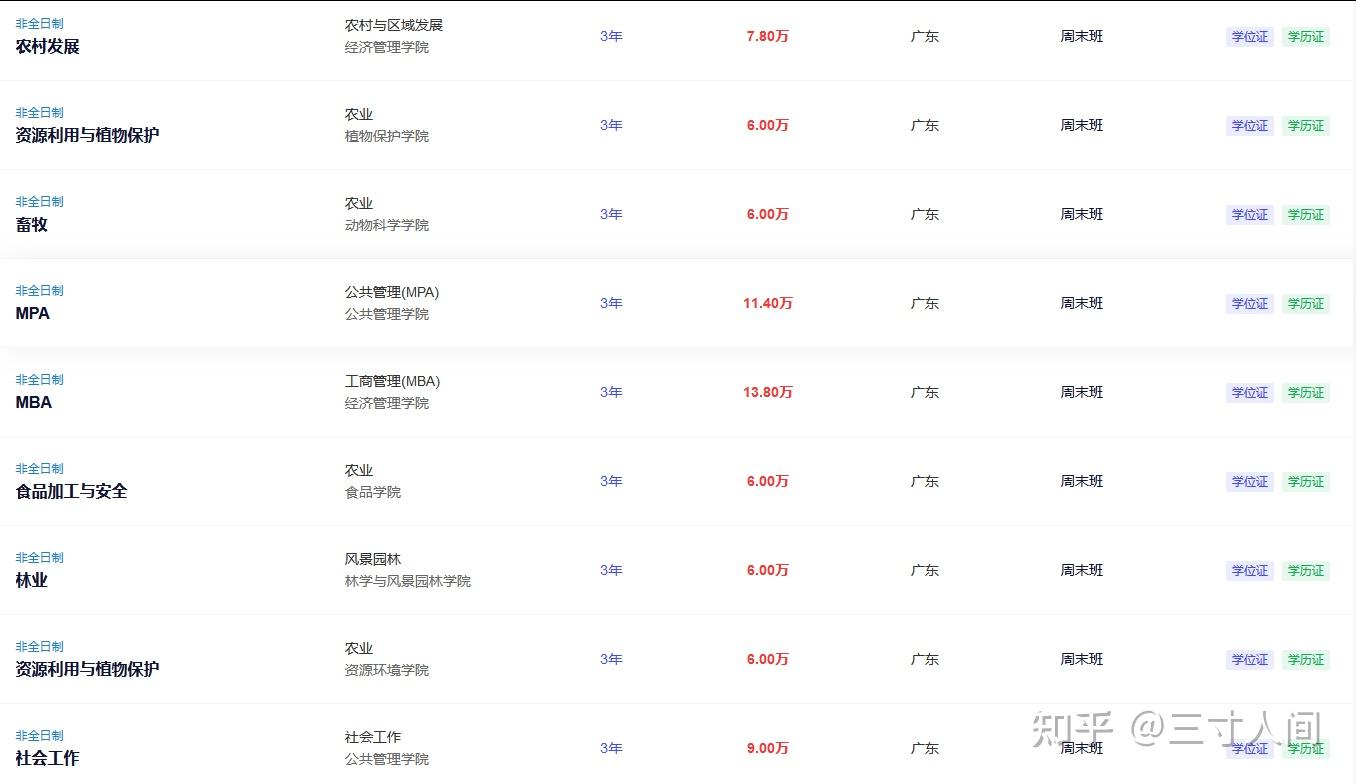
Task: Open the 林业 风景园林 program row
Action: 678,570
